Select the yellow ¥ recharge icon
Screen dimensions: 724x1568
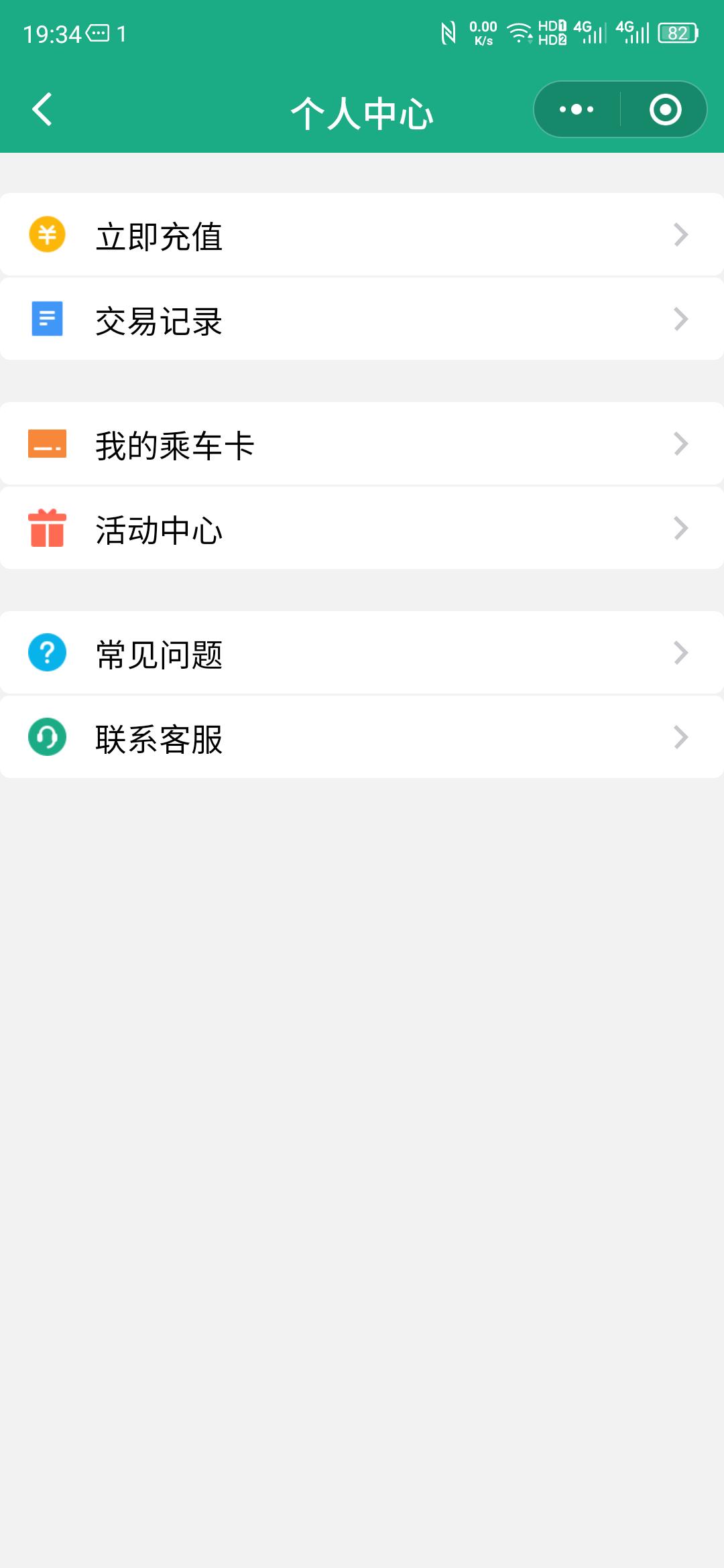45,236
